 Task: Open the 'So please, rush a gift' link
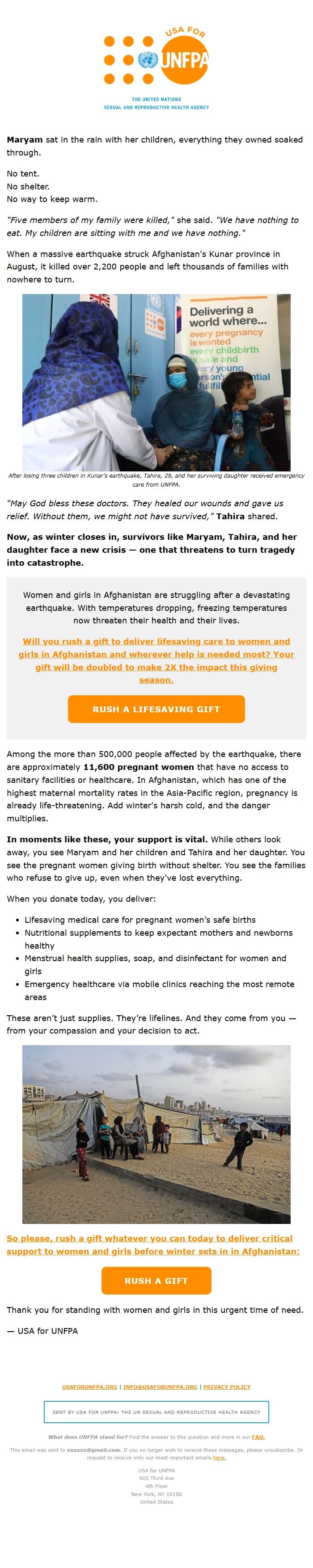pyautogui.click(x=153, y=1244)
